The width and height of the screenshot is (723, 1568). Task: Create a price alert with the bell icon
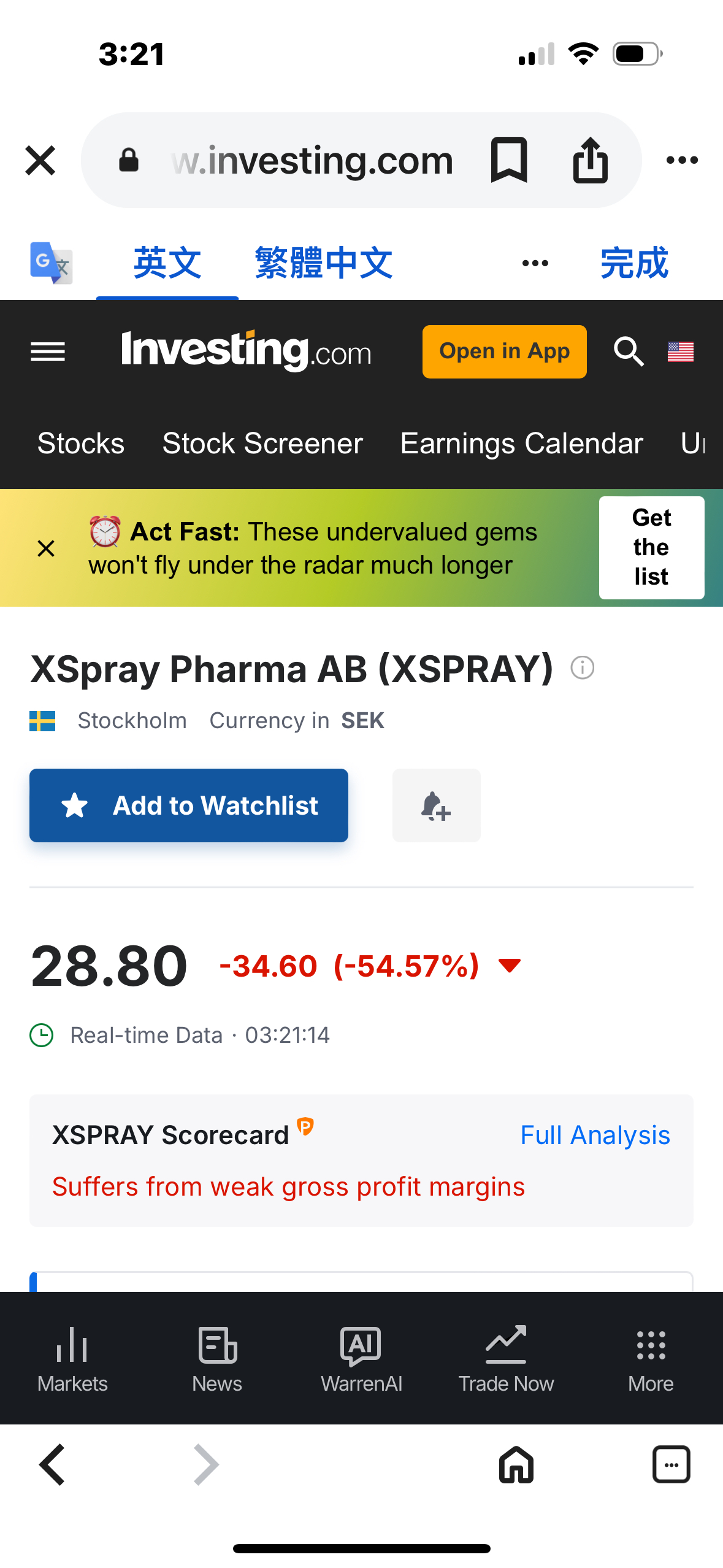(436, 805)
